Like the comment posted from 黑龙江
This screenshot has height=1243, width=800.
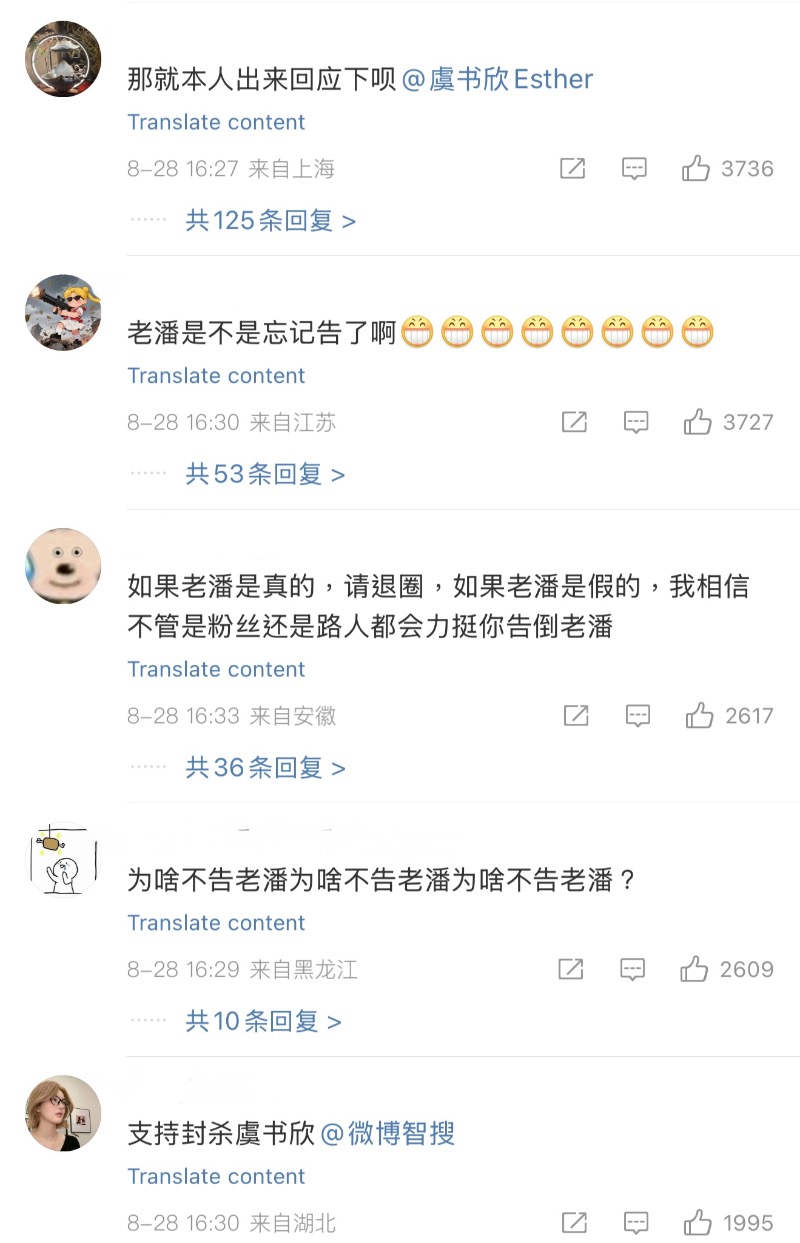(694, 969)
